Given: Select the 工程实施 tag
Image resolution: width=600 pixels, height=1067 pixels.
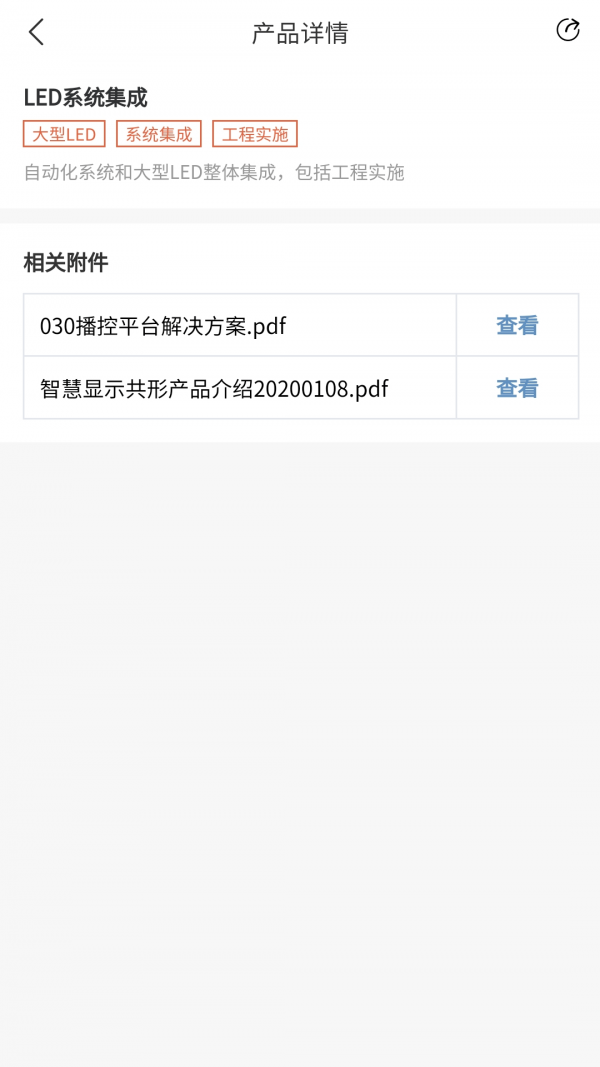Looking at the screenshot, I should click(255, 134).
